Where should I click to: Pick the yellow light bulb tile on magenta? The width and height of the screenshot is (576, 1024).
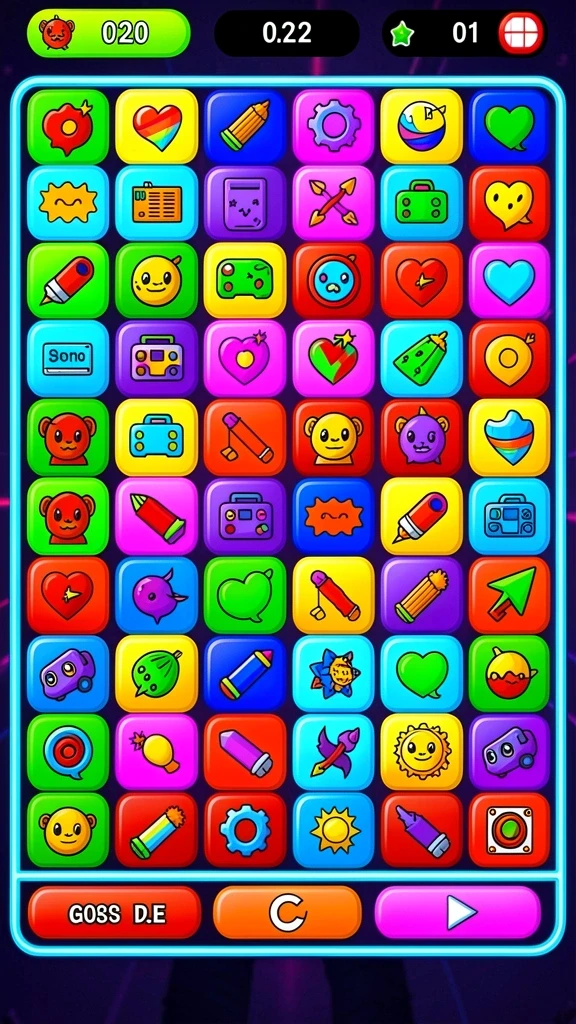click(157, 752)
